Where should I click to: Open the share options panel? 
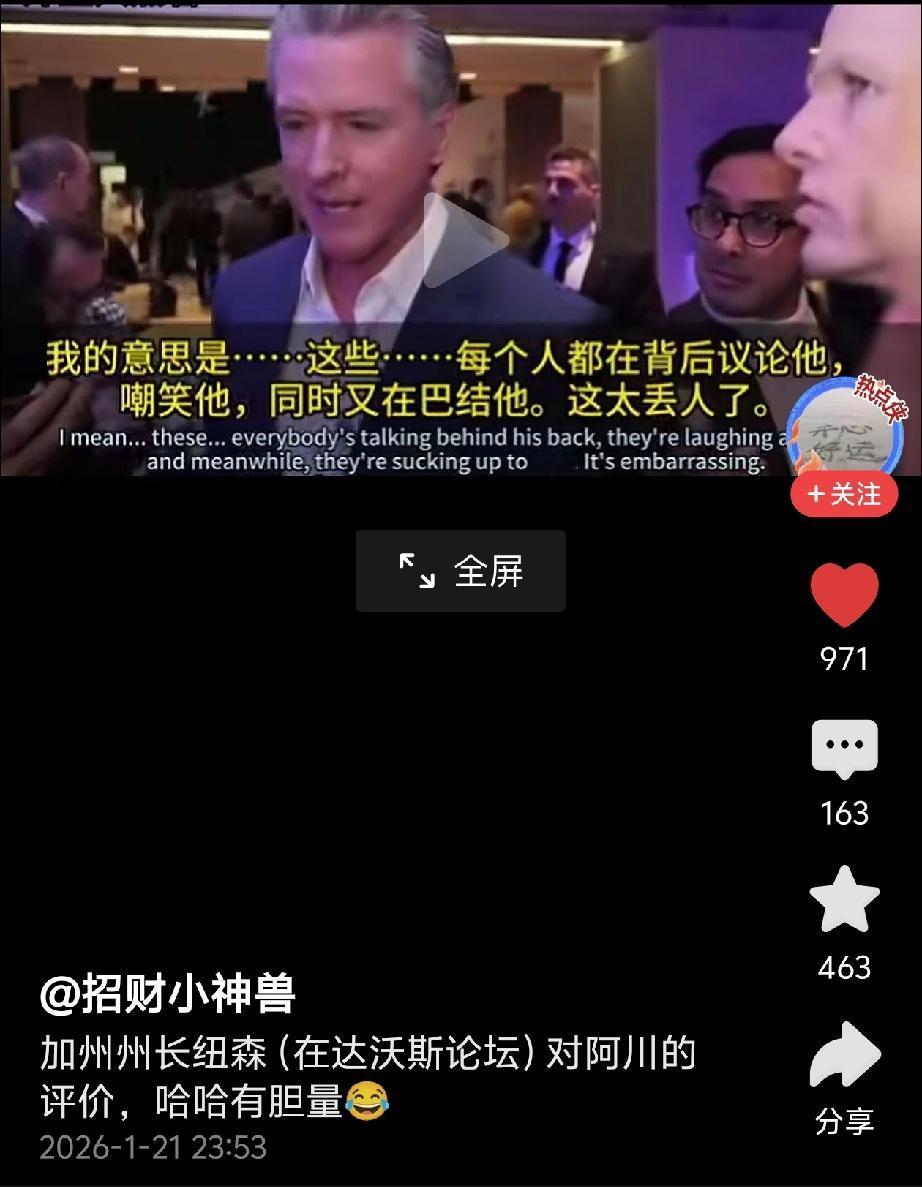(844, 1052)
